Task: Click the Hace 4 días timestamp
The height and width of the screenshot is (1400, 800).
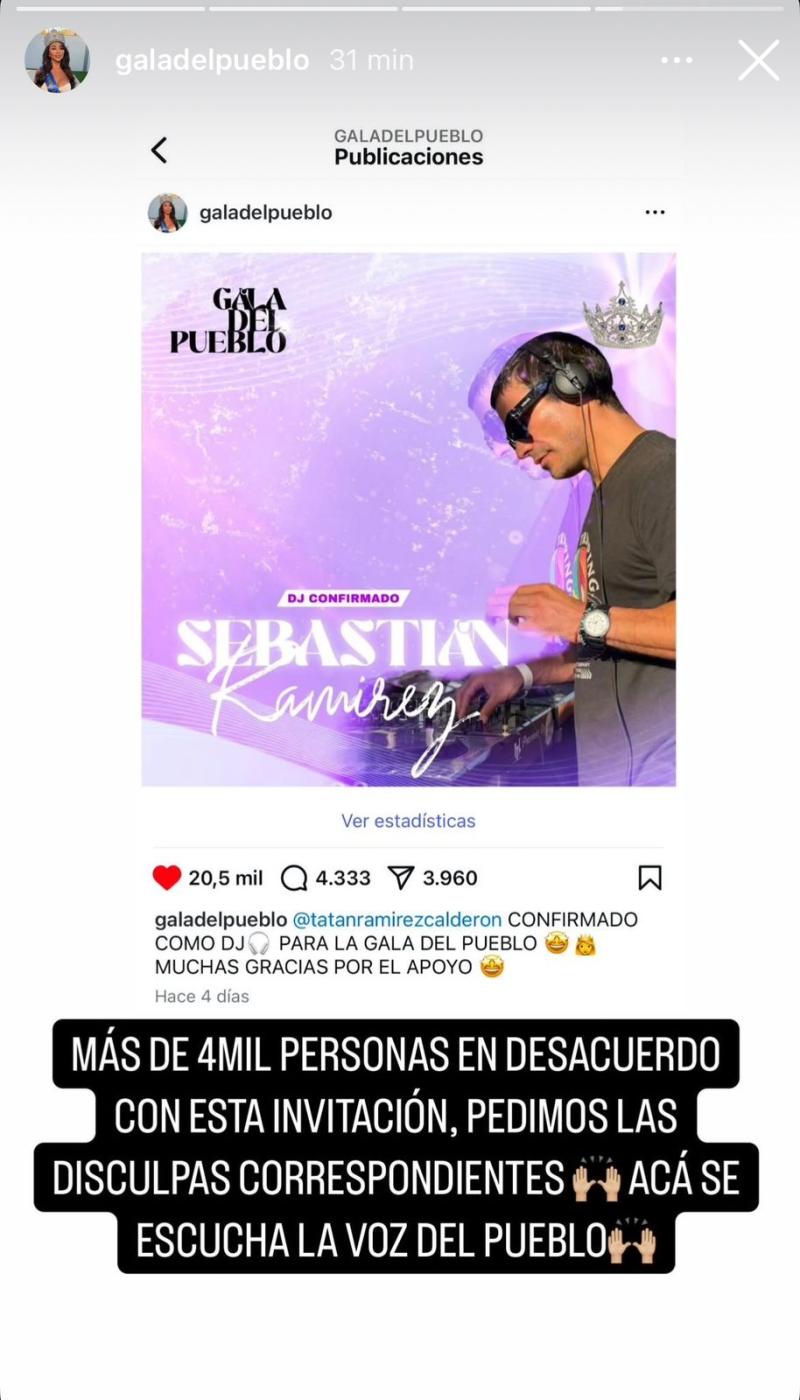Action: click(200, 997)
